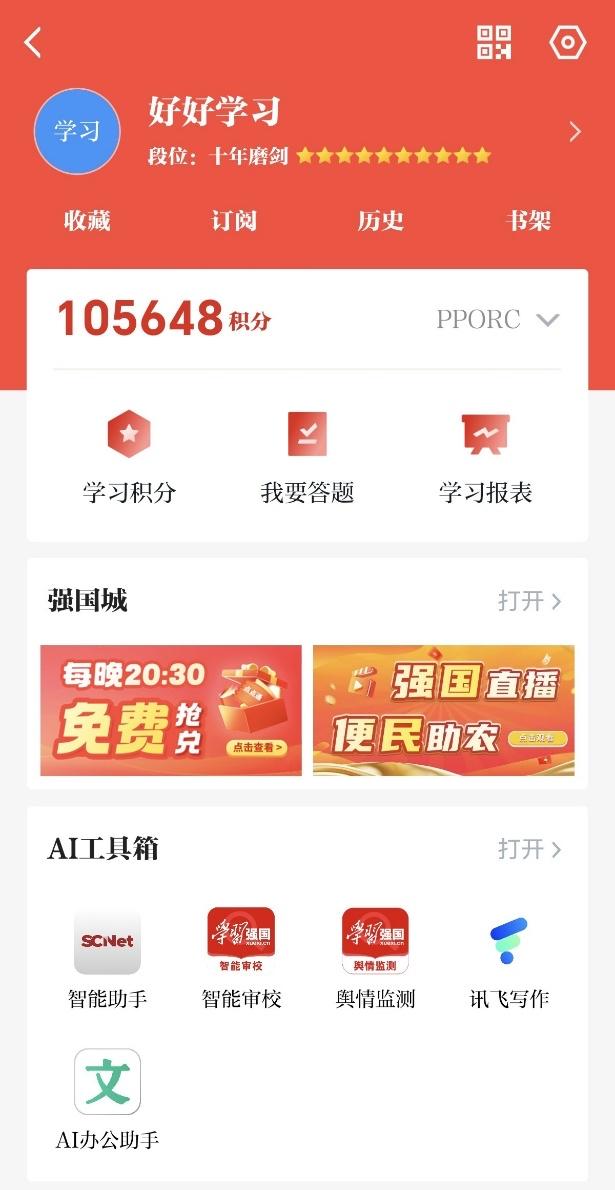Viewport: 615px width, 1190px height.
Task: Open 强国城 using the 打开 link
Action: (529, 601)
